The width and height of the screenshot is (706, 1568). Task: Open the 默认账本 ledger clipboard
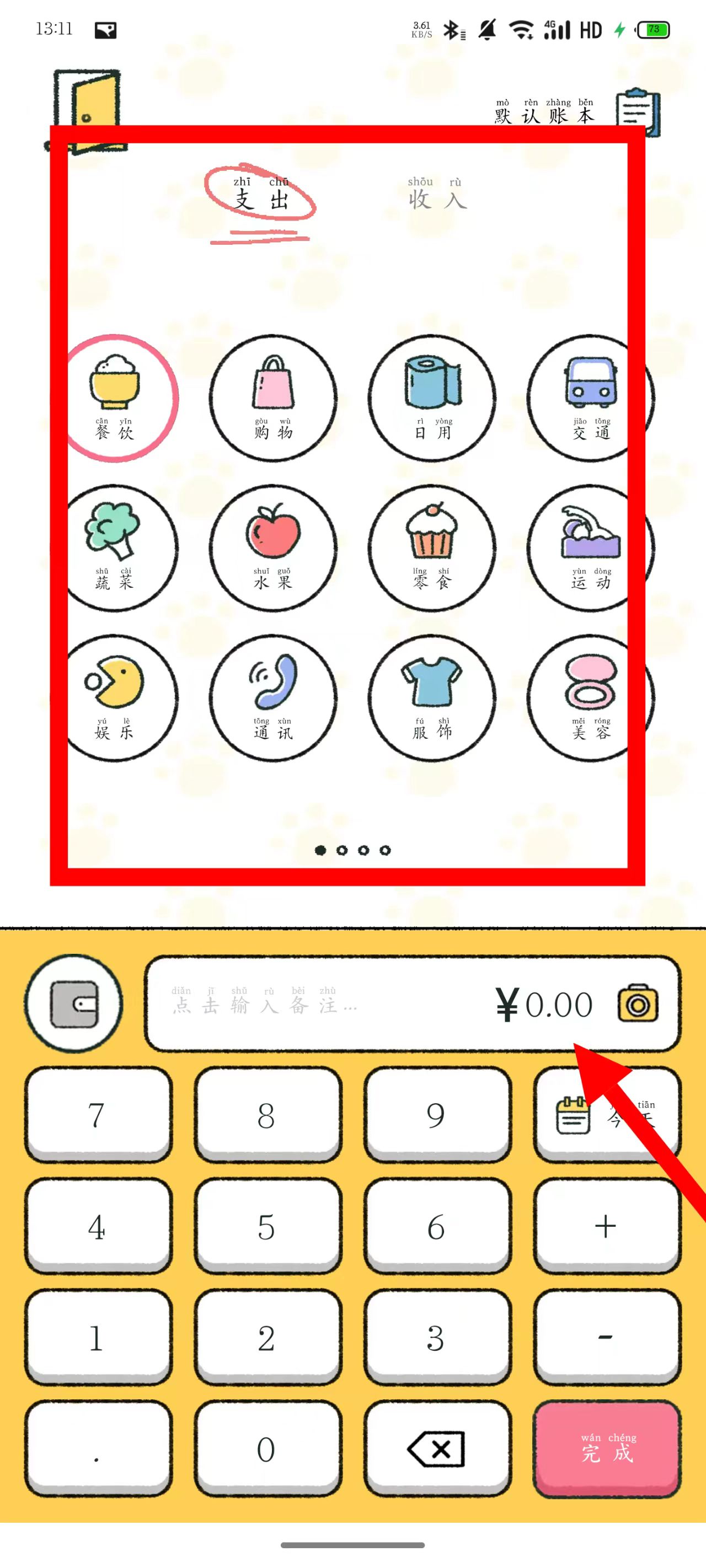click(x=637, y=112)
